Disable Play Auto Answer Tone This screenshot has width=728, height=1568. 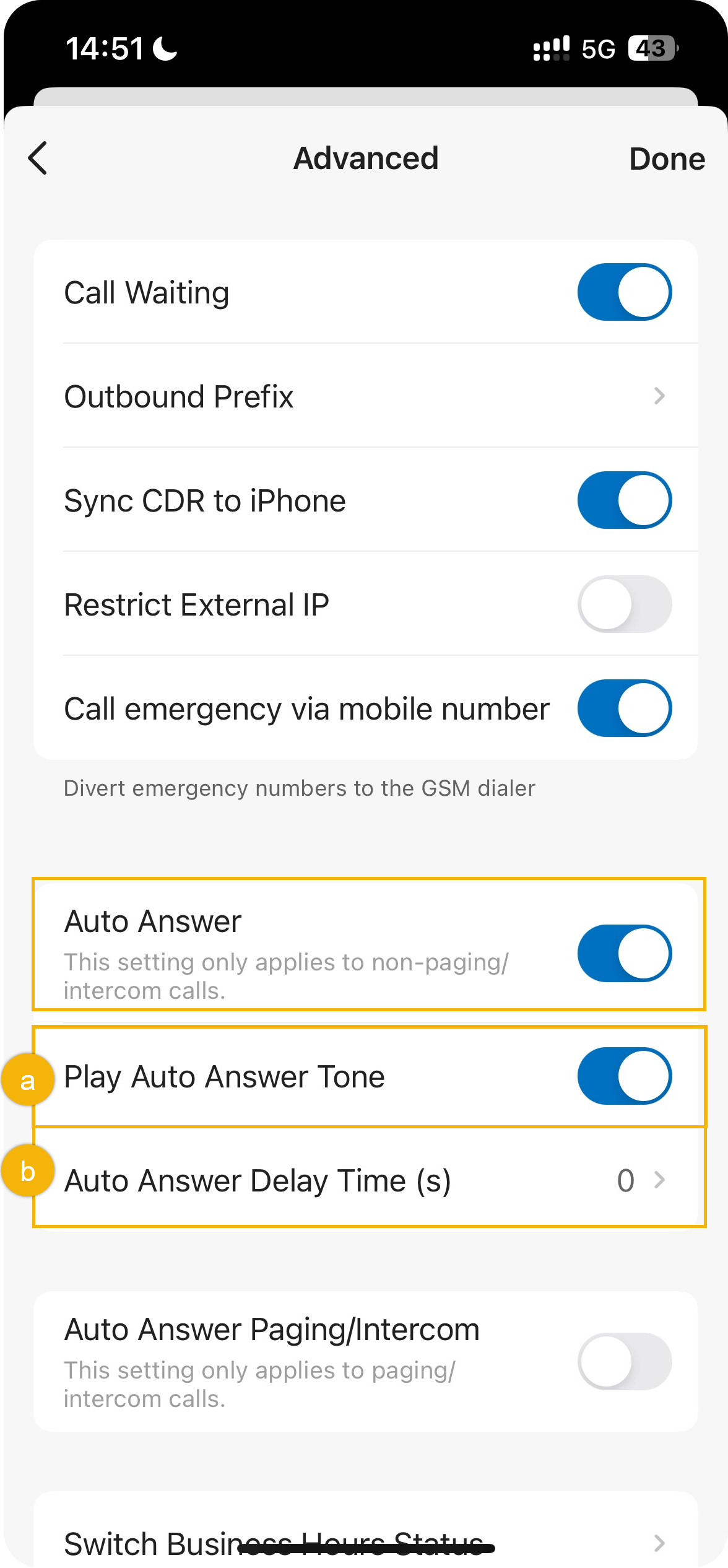click(624, 1076)
